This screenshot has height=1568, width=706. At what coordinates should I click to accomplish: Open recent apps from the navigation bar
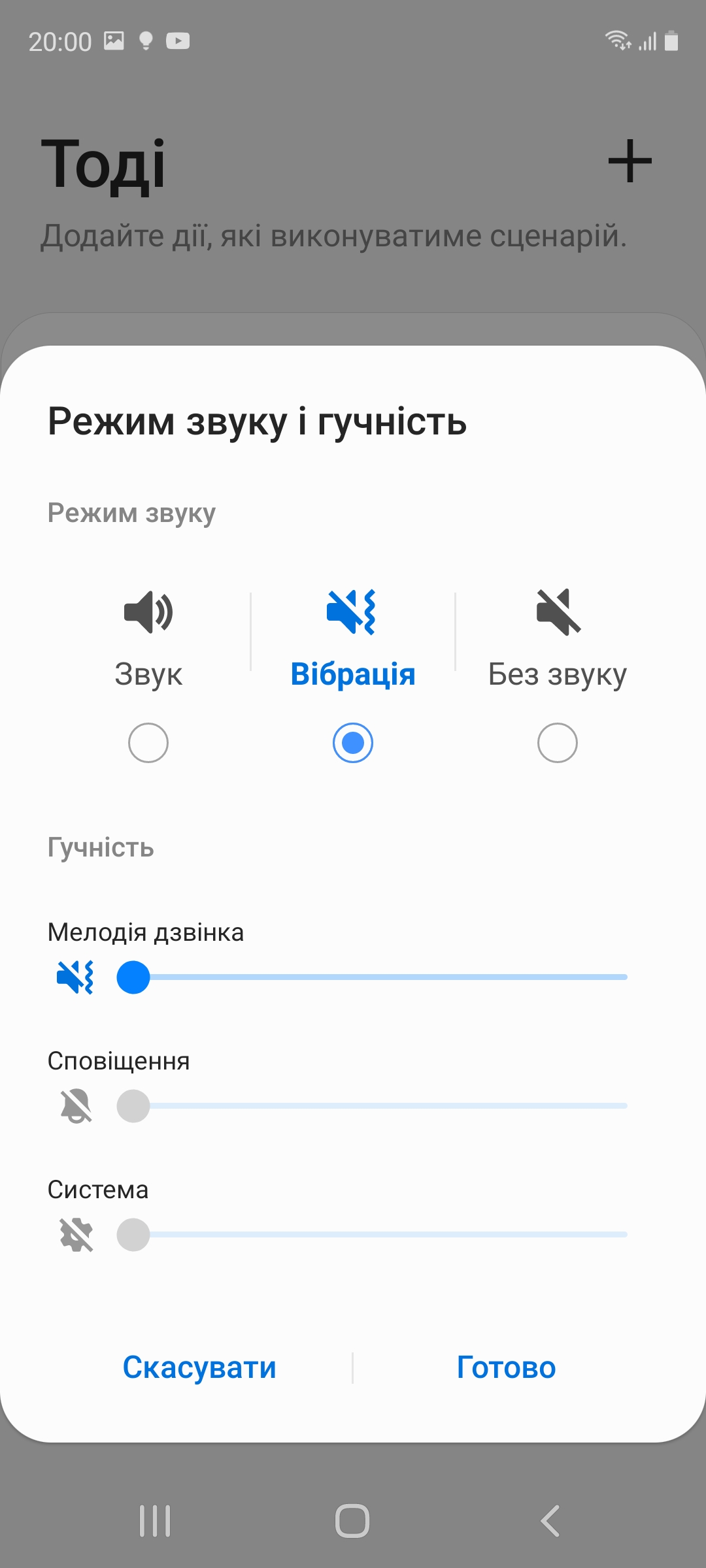click(155, 1521)
